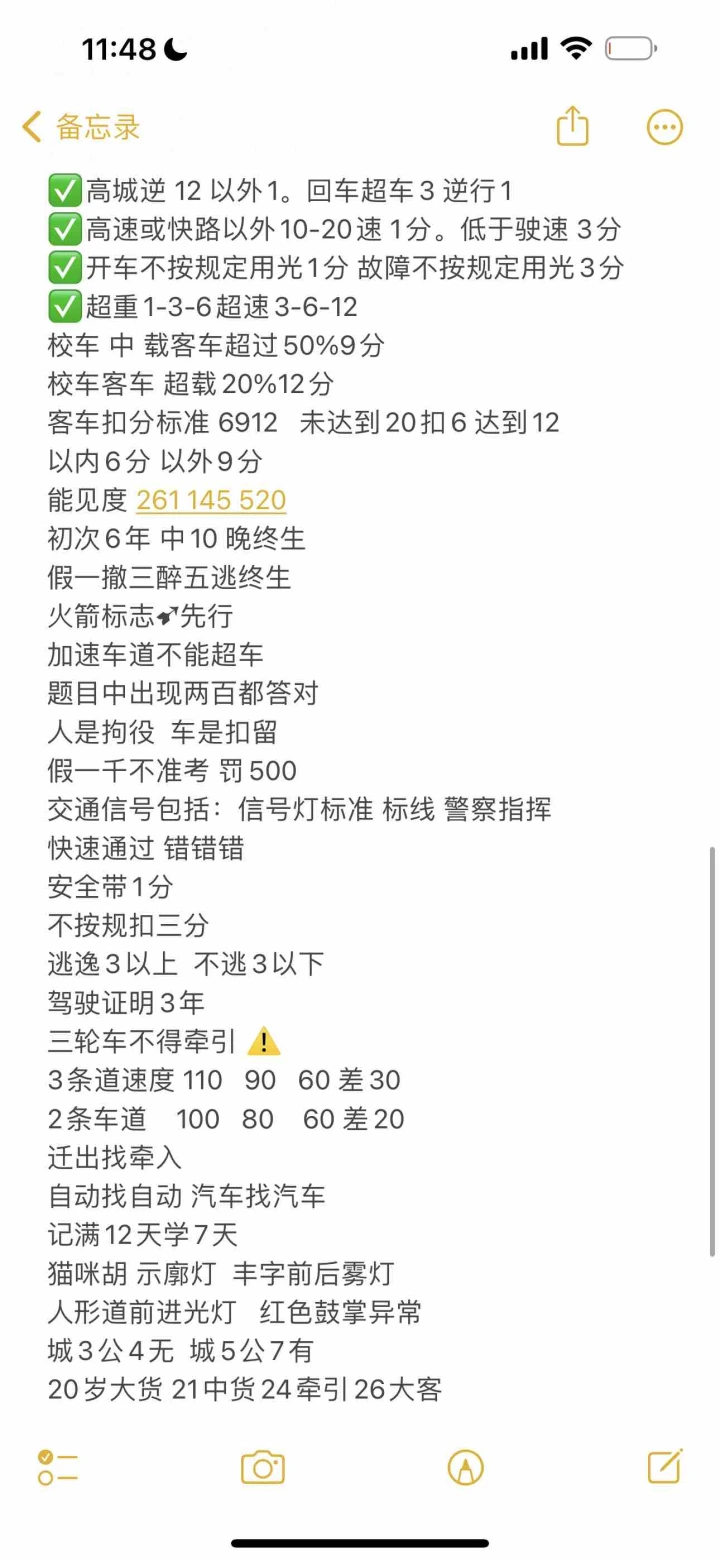
Task: Uncheck the 高城逆 12 以外1 checklist item
Action: pyautogui.click(x=64, y=190)
